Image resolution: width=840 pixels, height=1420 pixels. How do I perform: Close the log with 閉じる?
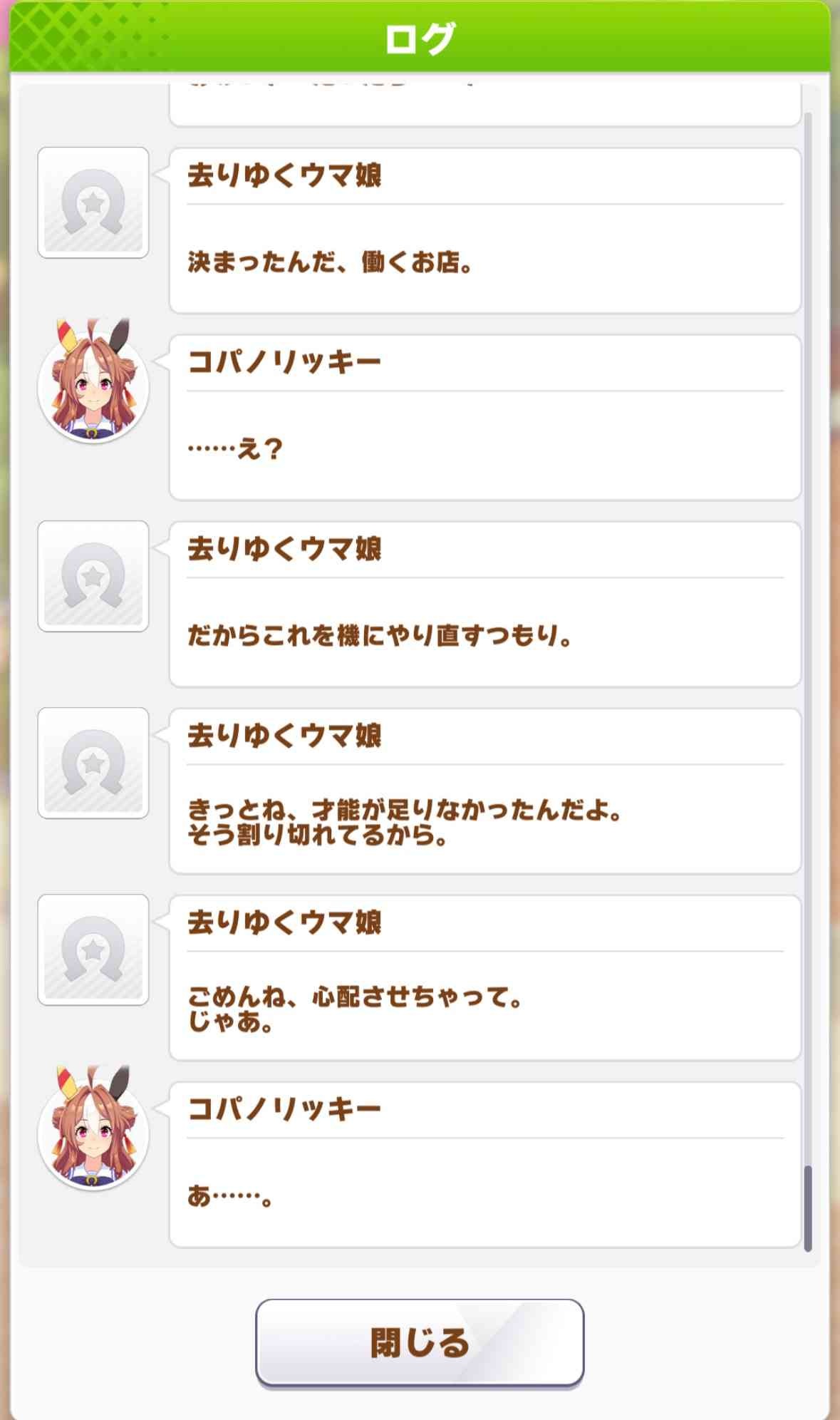[420, 1342]
